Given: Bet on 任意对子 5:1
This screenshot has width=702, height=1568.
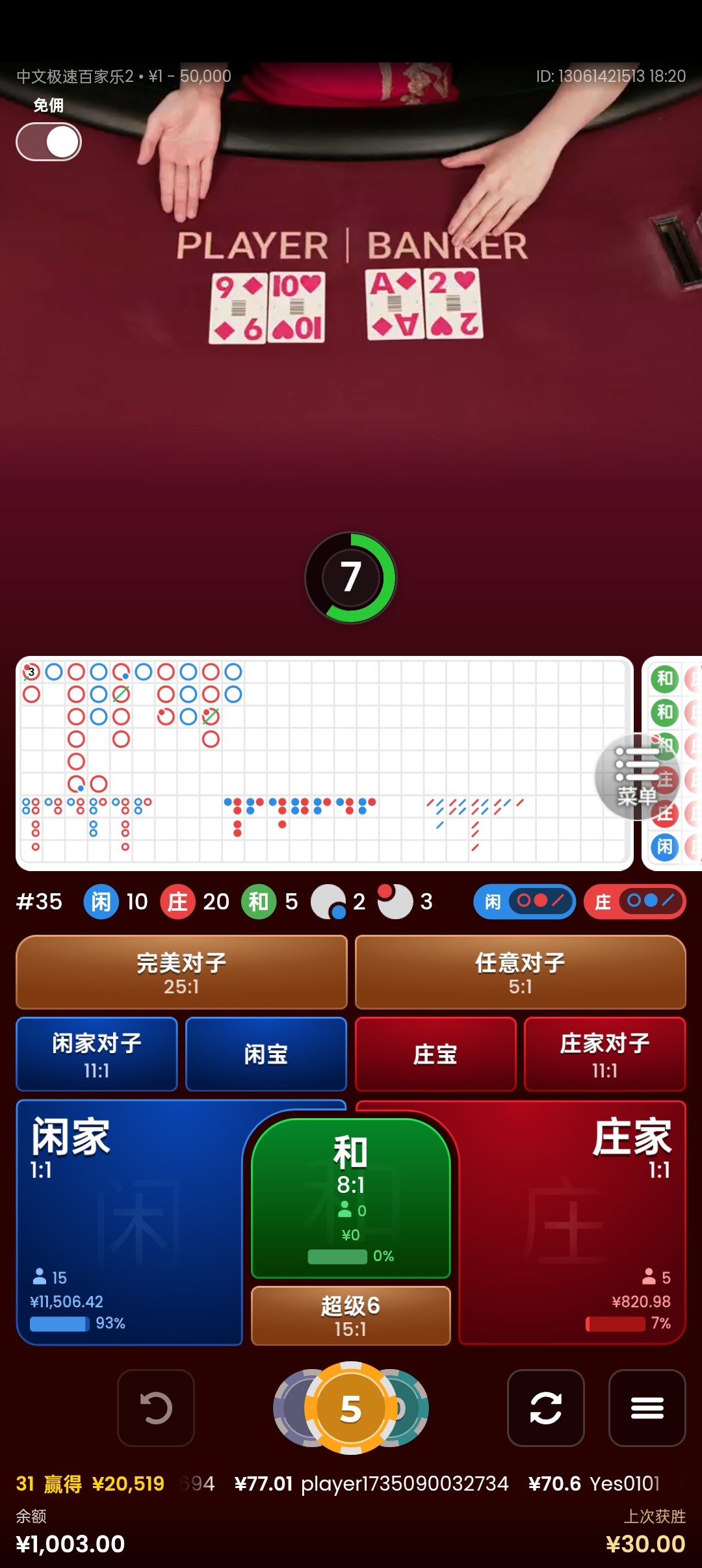Looking at the screenshot, I should [x=520, y=973].
